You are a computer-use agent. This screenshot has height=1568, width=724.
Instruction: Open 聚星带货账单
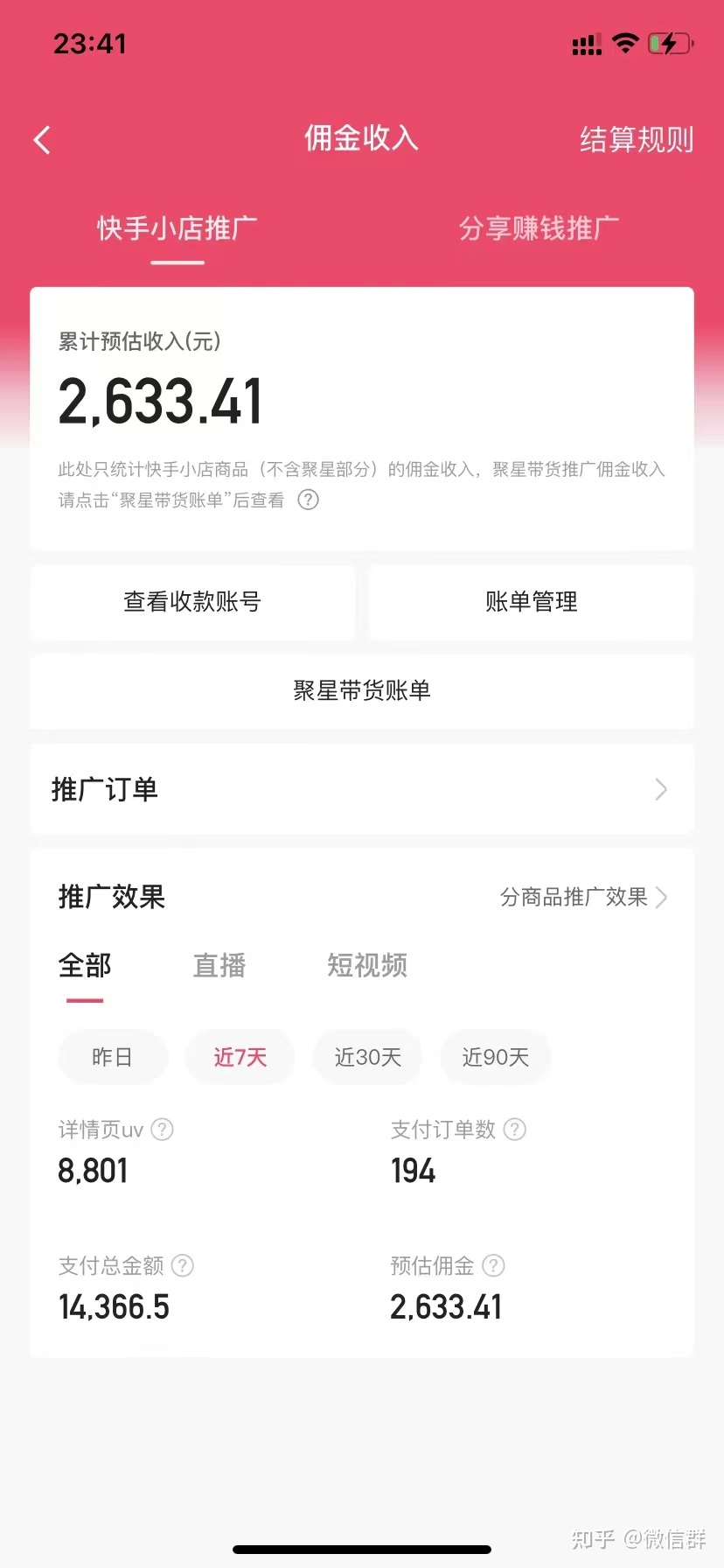pyautogui.click(x=362, y=691)
